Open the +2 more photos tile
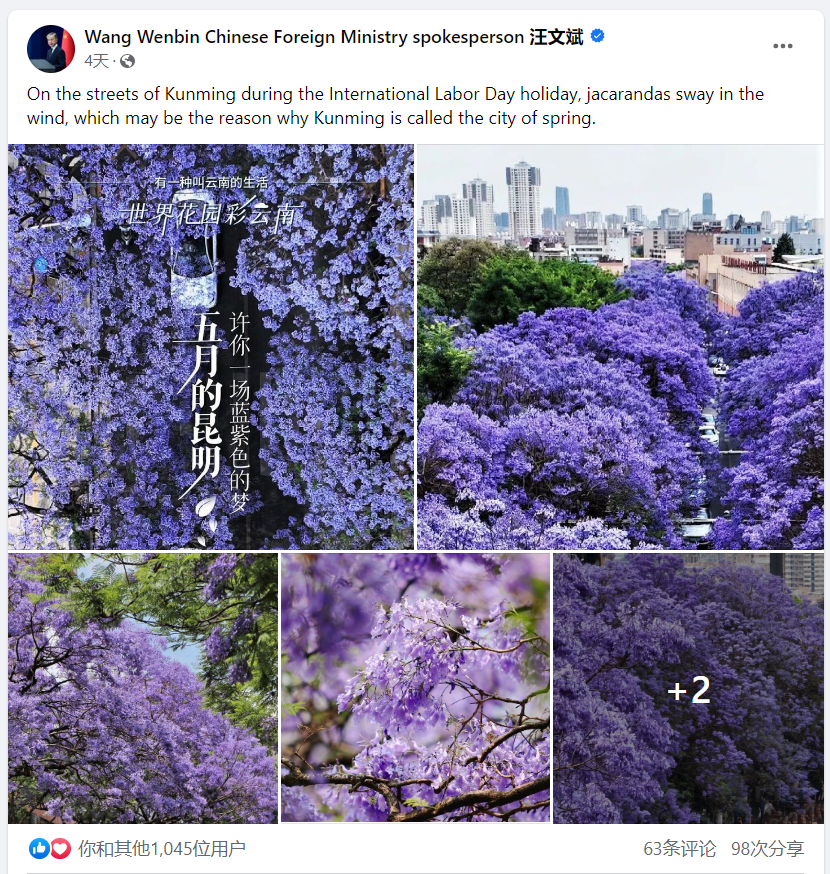 coord(688,688)
